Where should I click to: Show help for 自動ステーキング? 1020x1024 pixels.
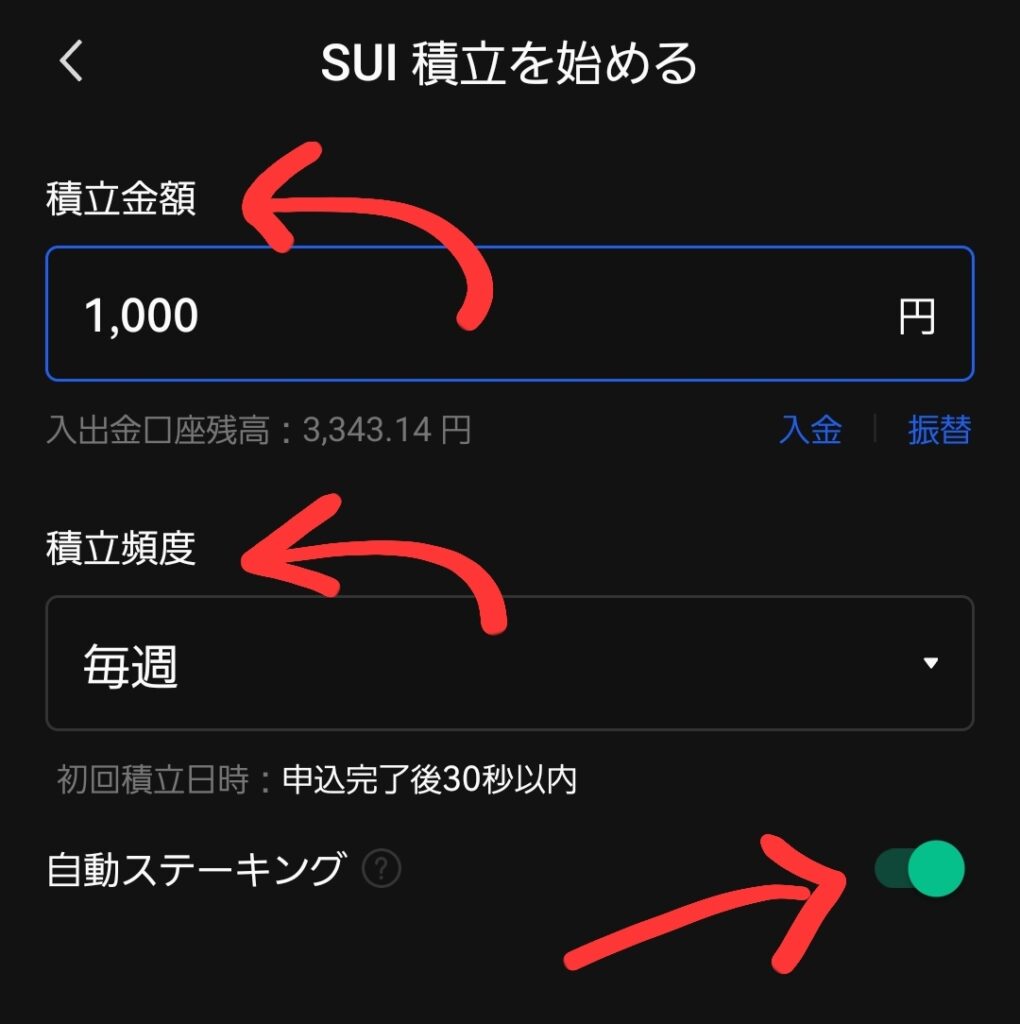(381, 870)
